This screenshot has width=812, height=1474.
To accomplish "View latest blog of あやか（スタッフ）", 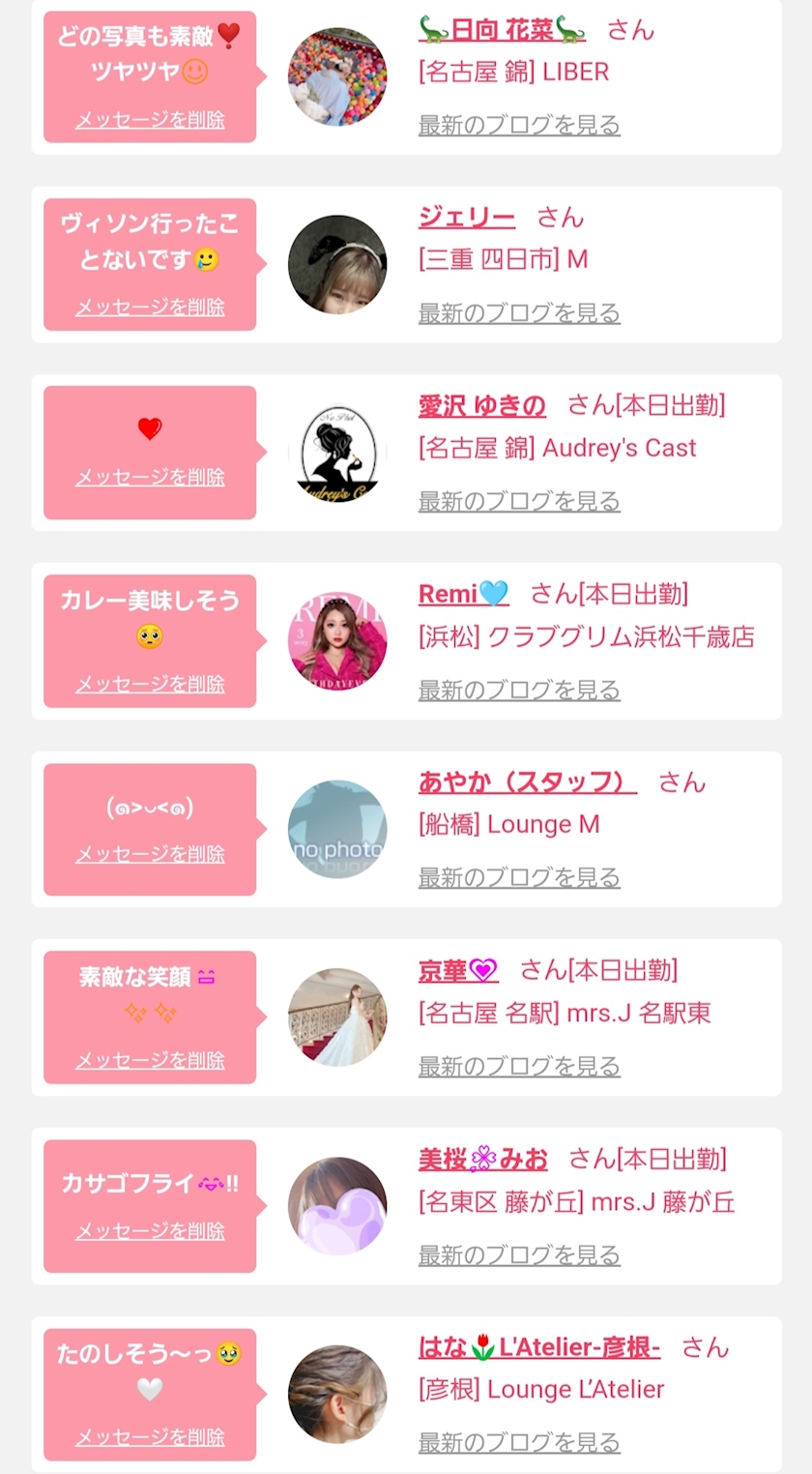I will pos(519,877).
